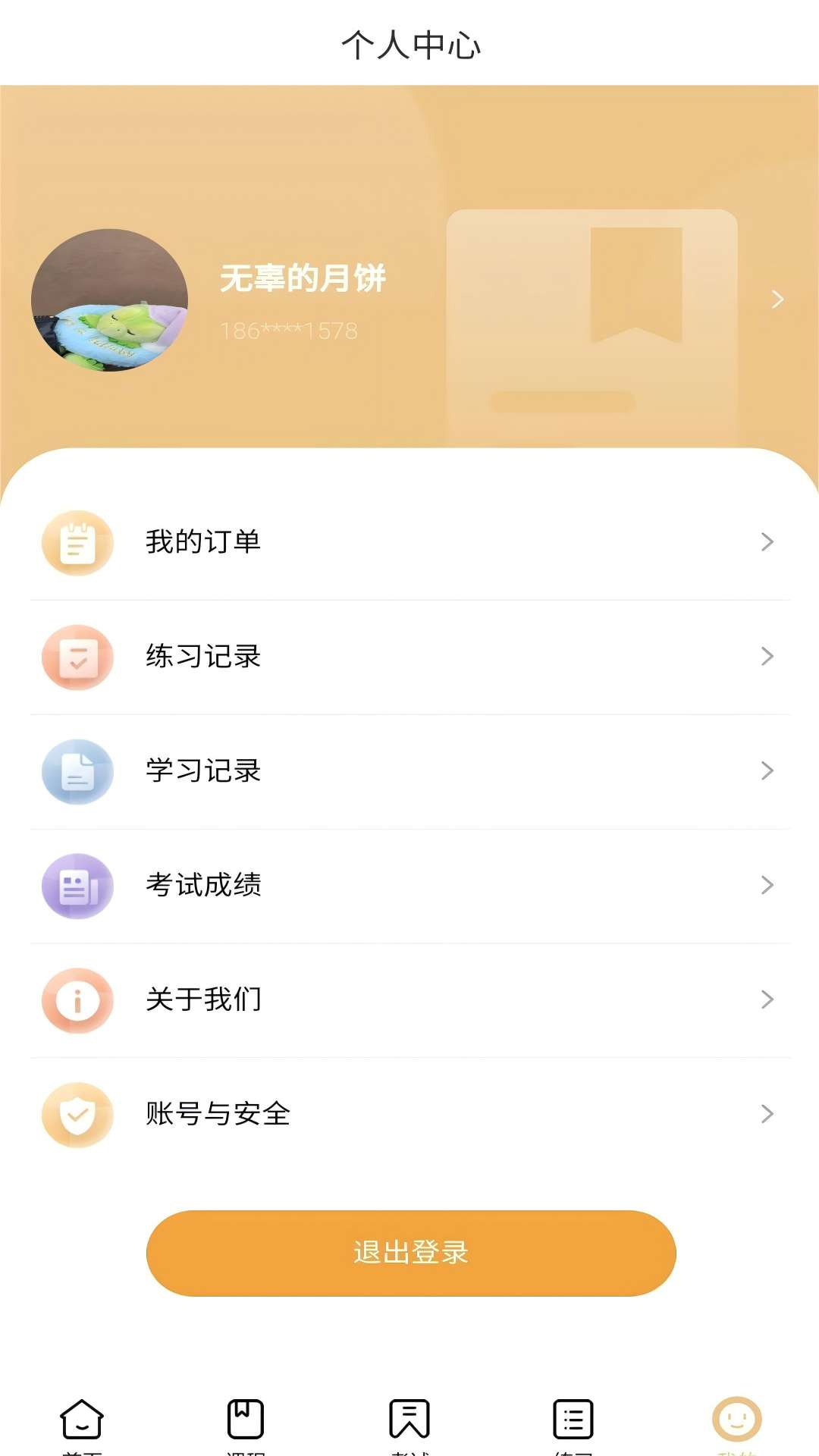The height and width of the screenshot is (1456, 819).
Task: Expand profile details via top-right chevron
Action: 778,300
